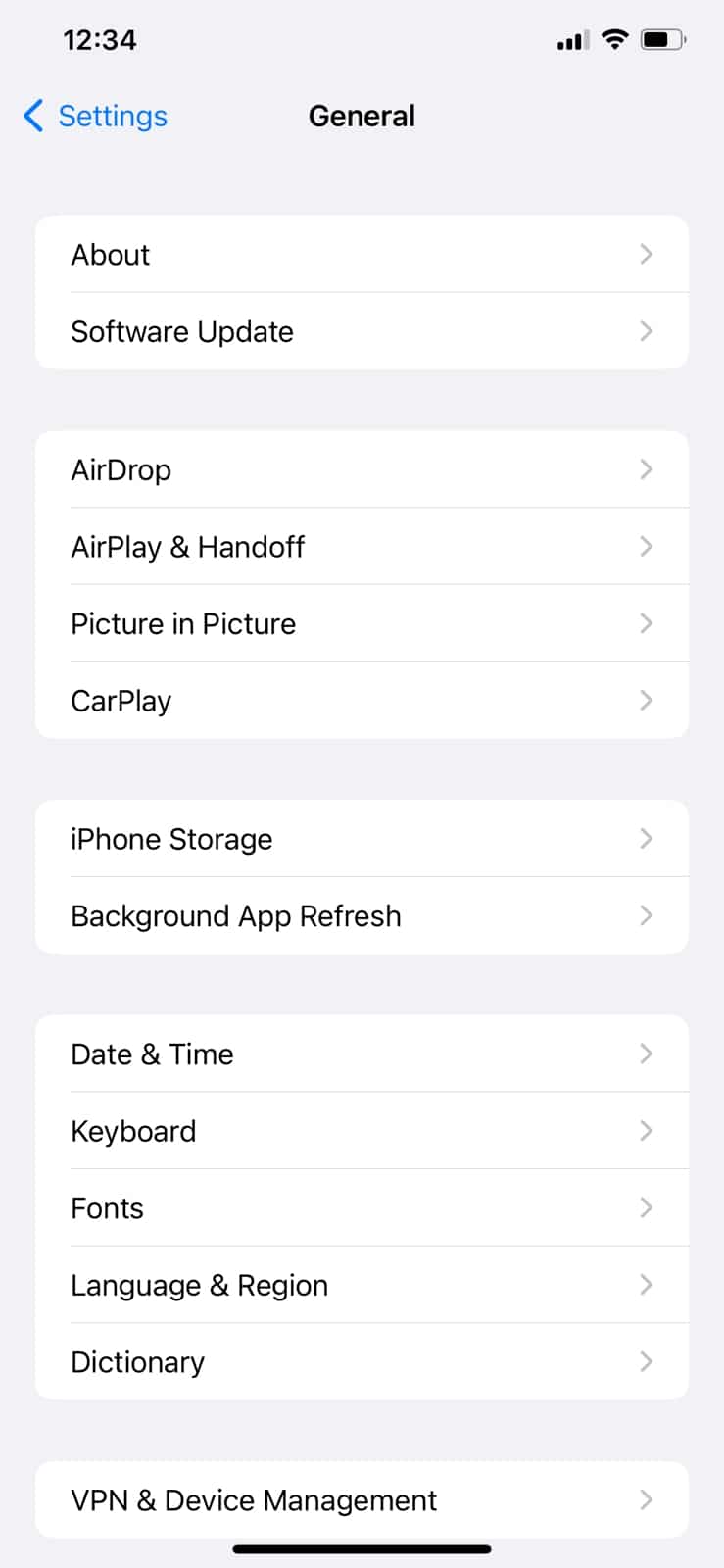Tap the battery level indicator

click(x=663, y=39)
